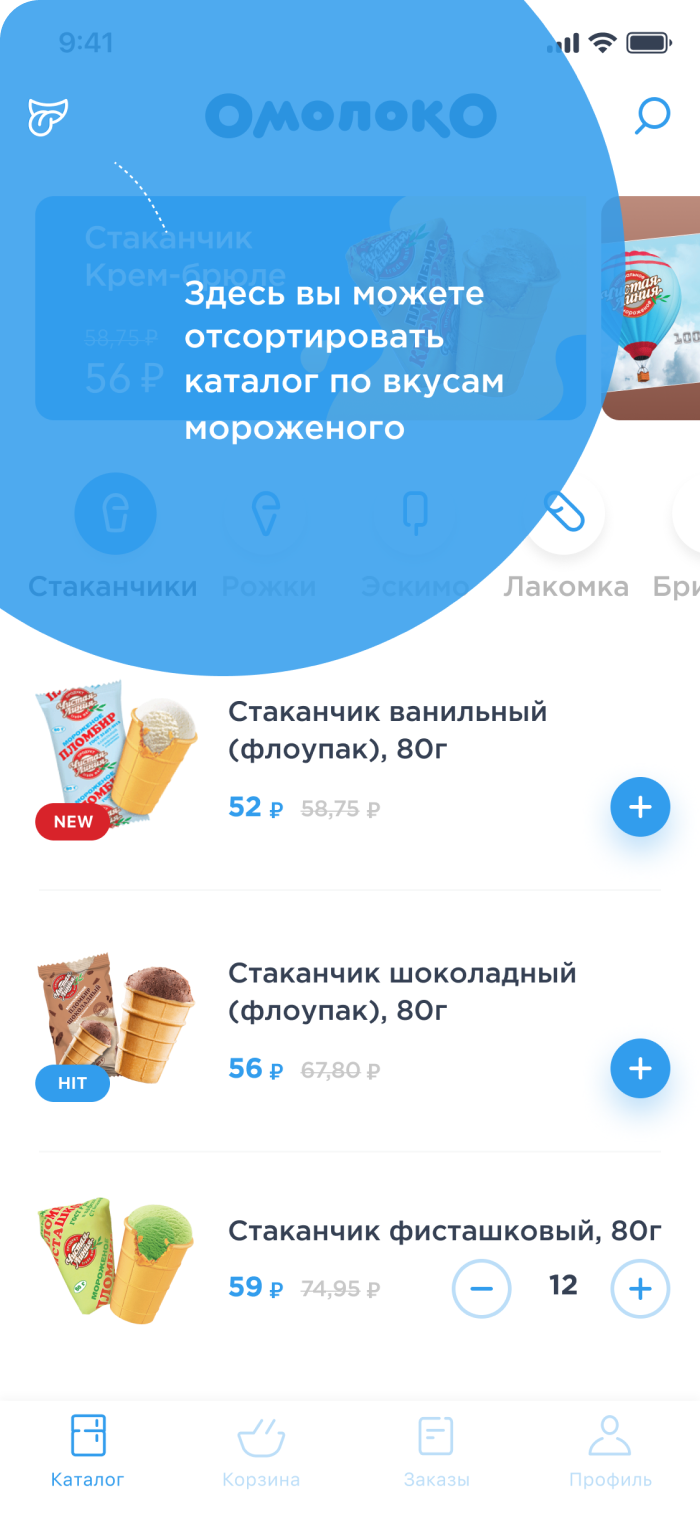Add Стаканчик ванильный to cart
700x1517 pixels.
[x=640, y=806]
